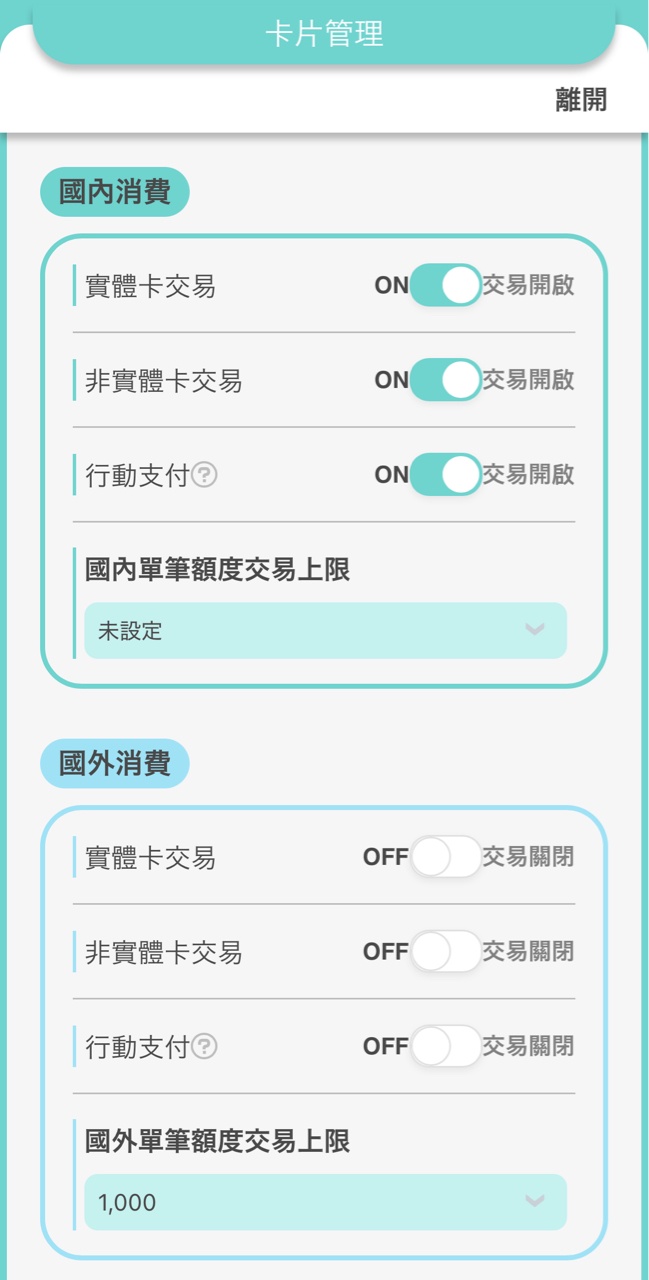Tap 離開 to leave card management

[x=581, y=100]
